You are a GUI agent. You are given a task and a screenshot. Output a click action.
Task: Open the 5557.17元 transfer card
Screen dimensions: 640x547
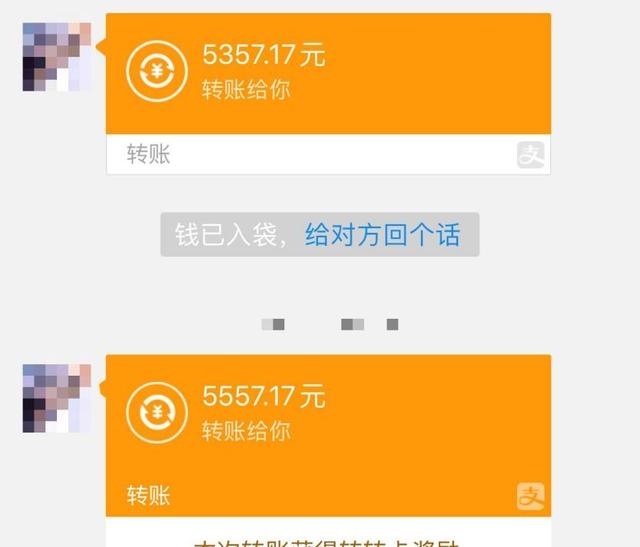pyautogui.click(x=328, y=414)
